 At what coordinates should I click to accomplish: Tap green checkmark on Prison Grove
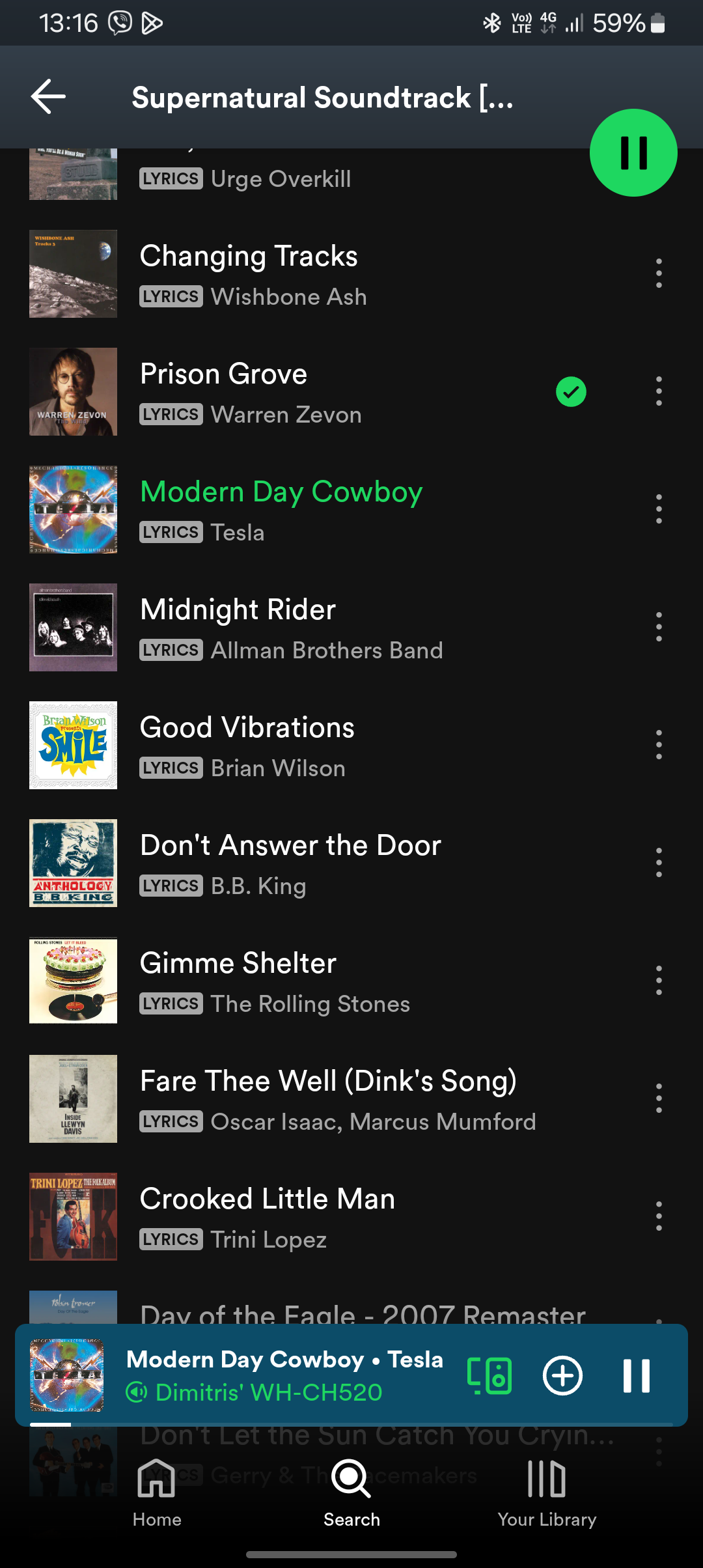tap(571, 392)
